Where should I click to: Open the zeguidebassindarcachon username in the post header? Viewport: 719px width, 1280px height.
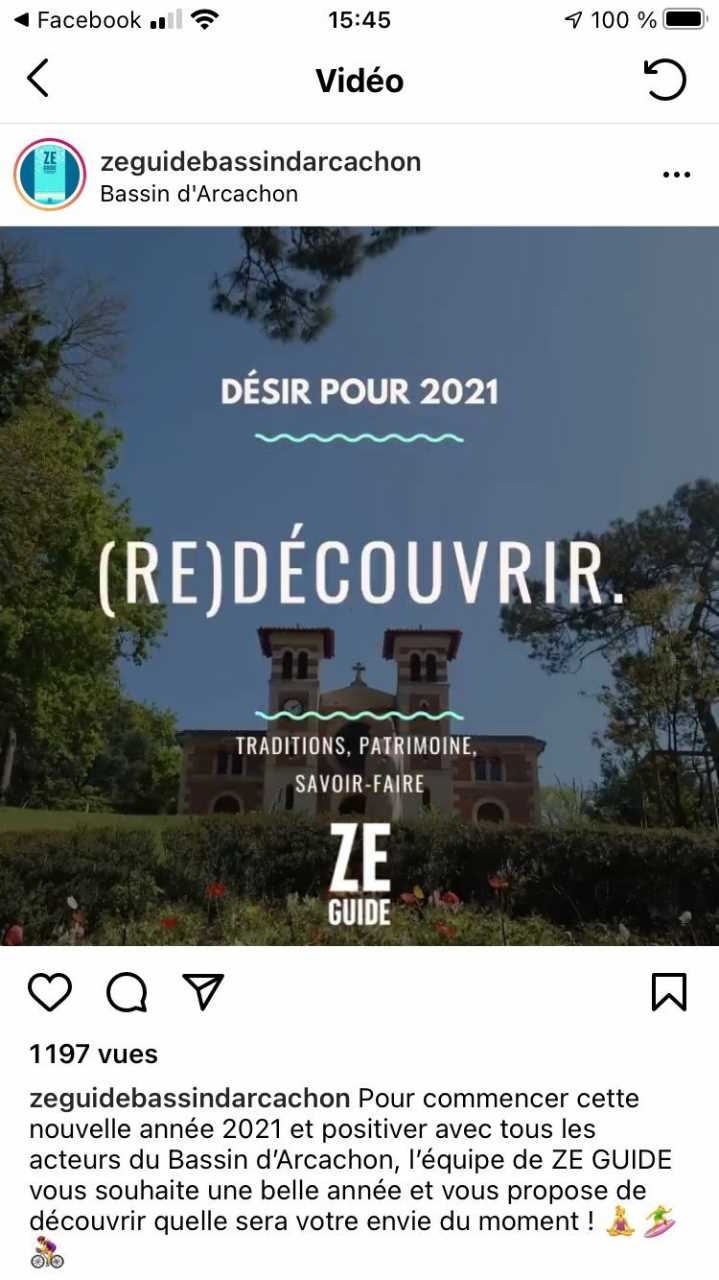pos(260,162)
